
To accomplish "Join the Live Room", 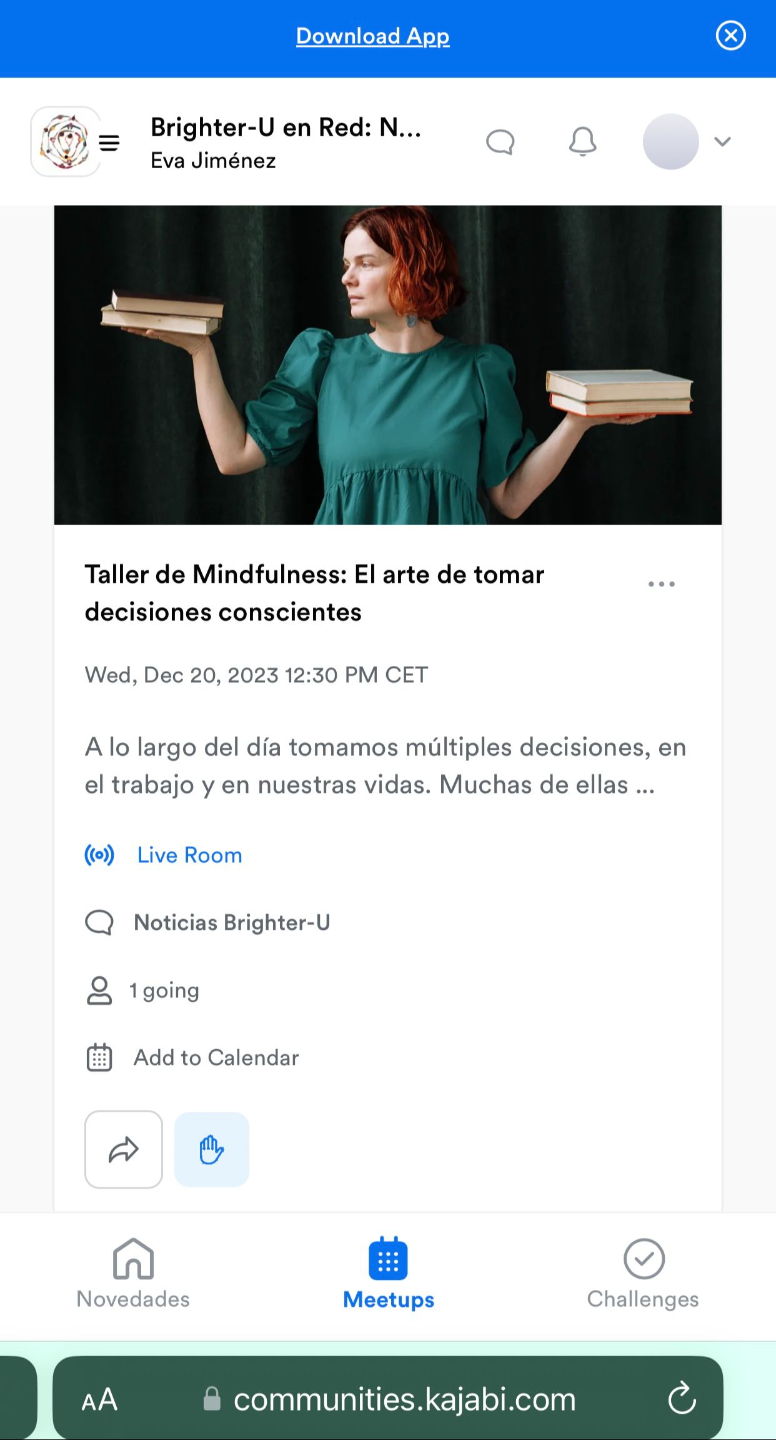I will pyautogui.click(x=189, y=855).
